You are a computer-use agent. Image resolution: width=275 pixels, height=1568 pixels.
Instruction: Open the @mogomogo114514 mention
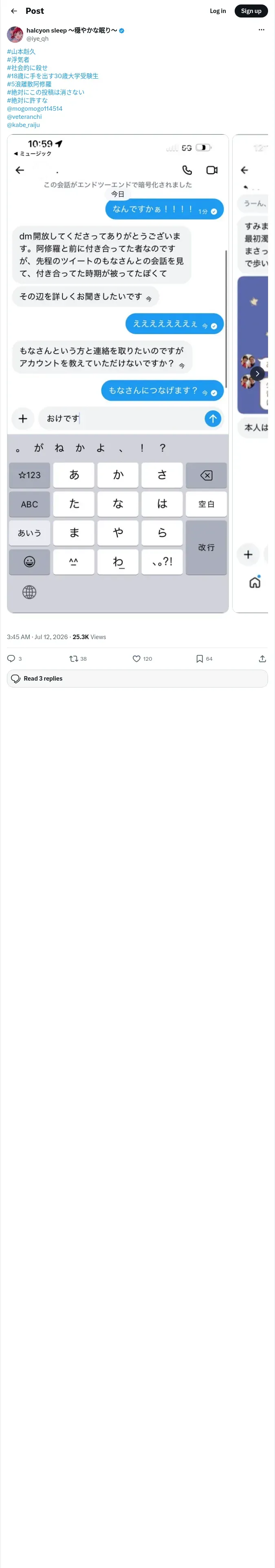[35, 108]
